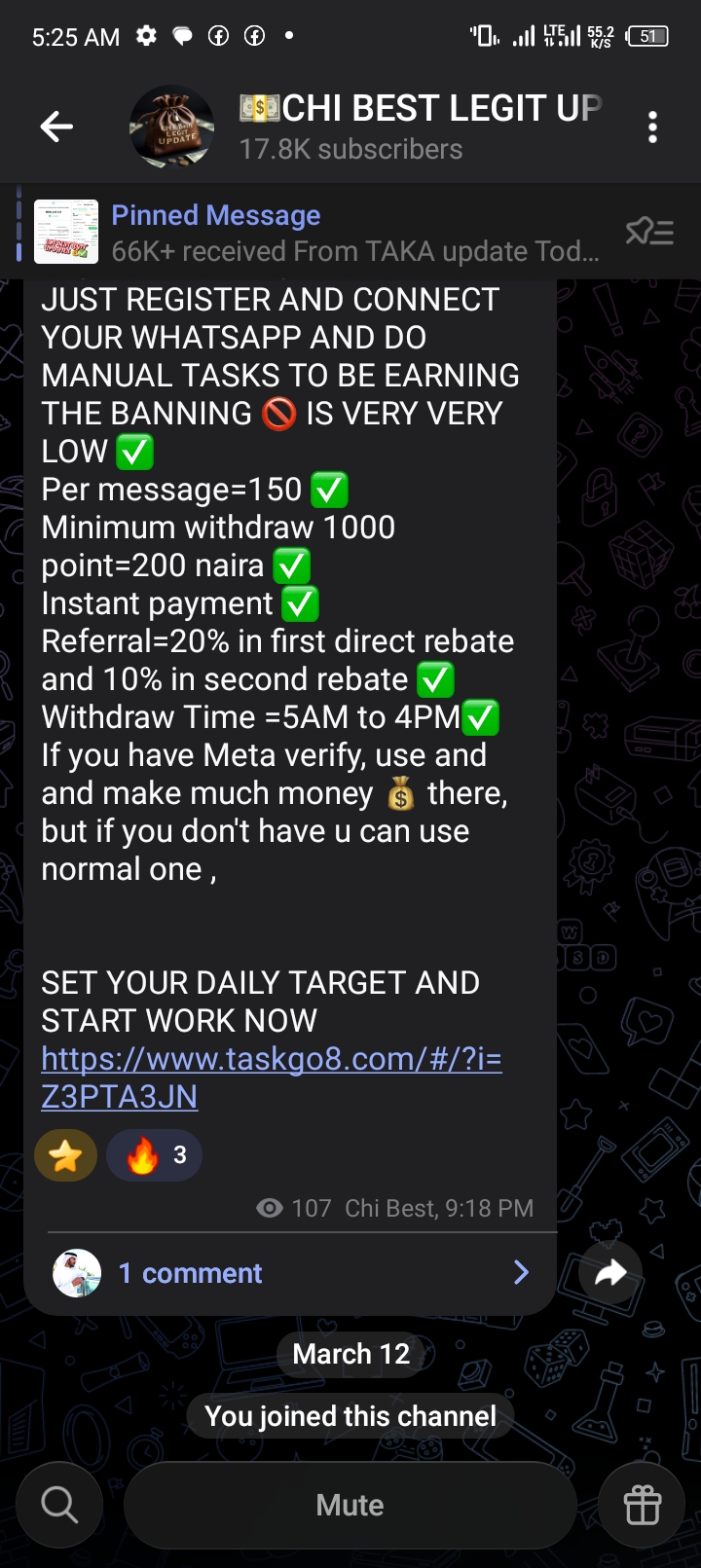Send a gift with the gift icon
This screenshot has width=701, height=1568.
643,1505
